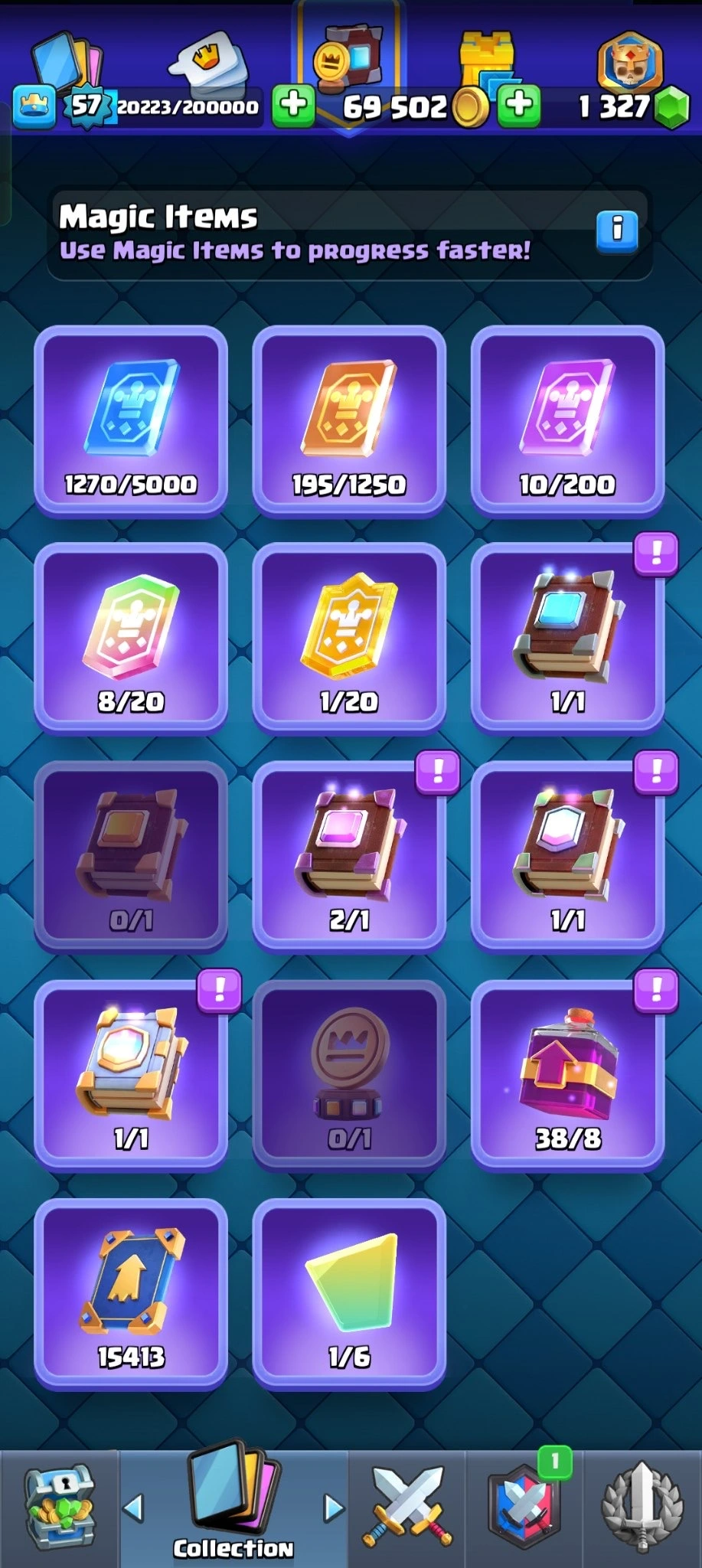702x1568 pixels.
Task: Open the Common Wild Card showing 1270/5000
Action: point(131,420)
